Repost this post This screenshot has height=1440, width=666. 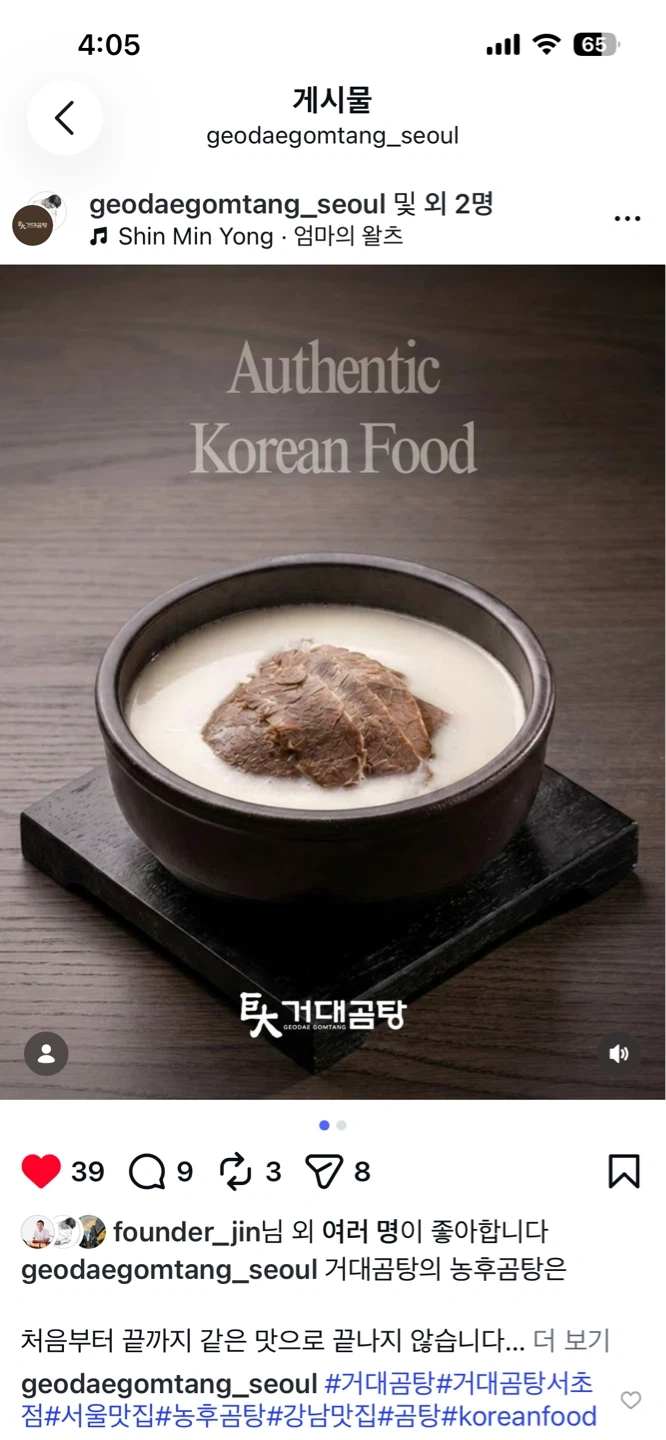click(235, 1171)
